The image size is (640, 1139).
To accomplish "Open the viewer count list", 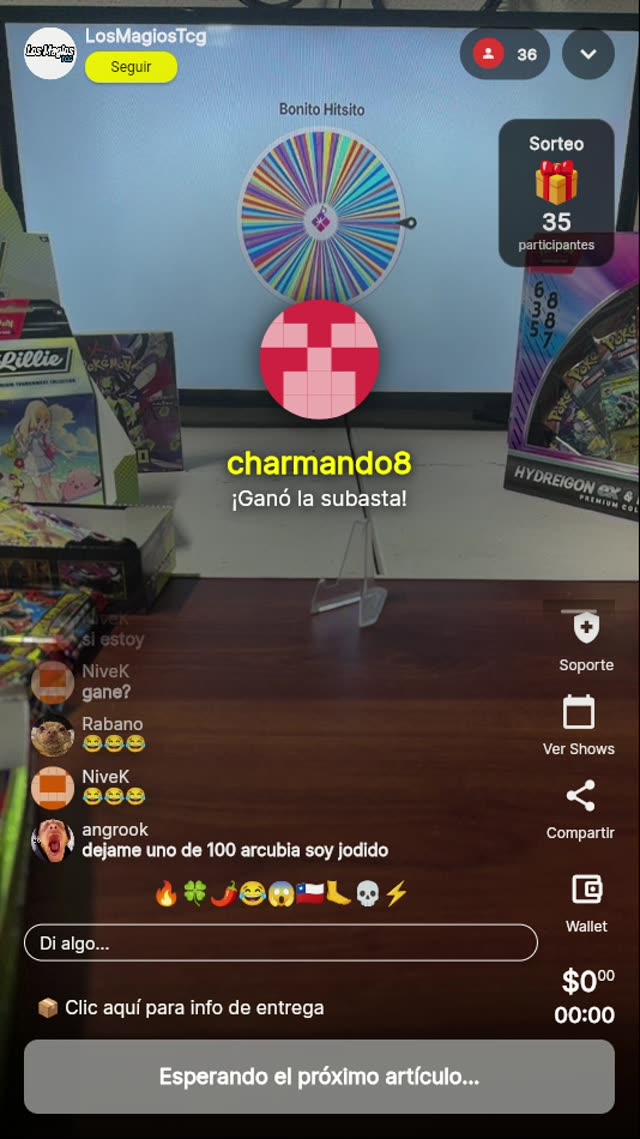I will [505, 54].
